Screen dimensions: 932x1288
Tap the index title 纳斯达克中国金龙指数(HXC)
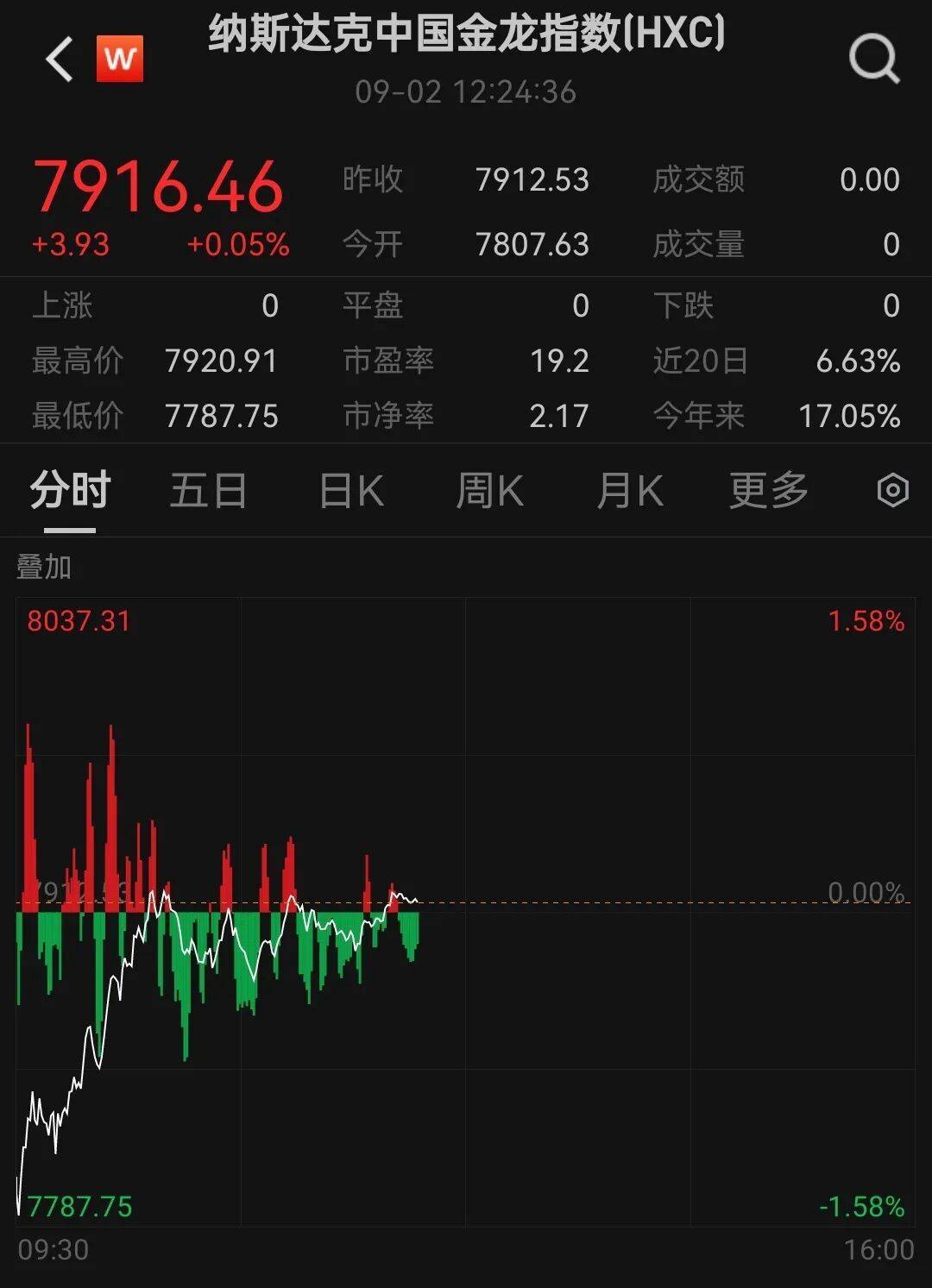[466, 35]
